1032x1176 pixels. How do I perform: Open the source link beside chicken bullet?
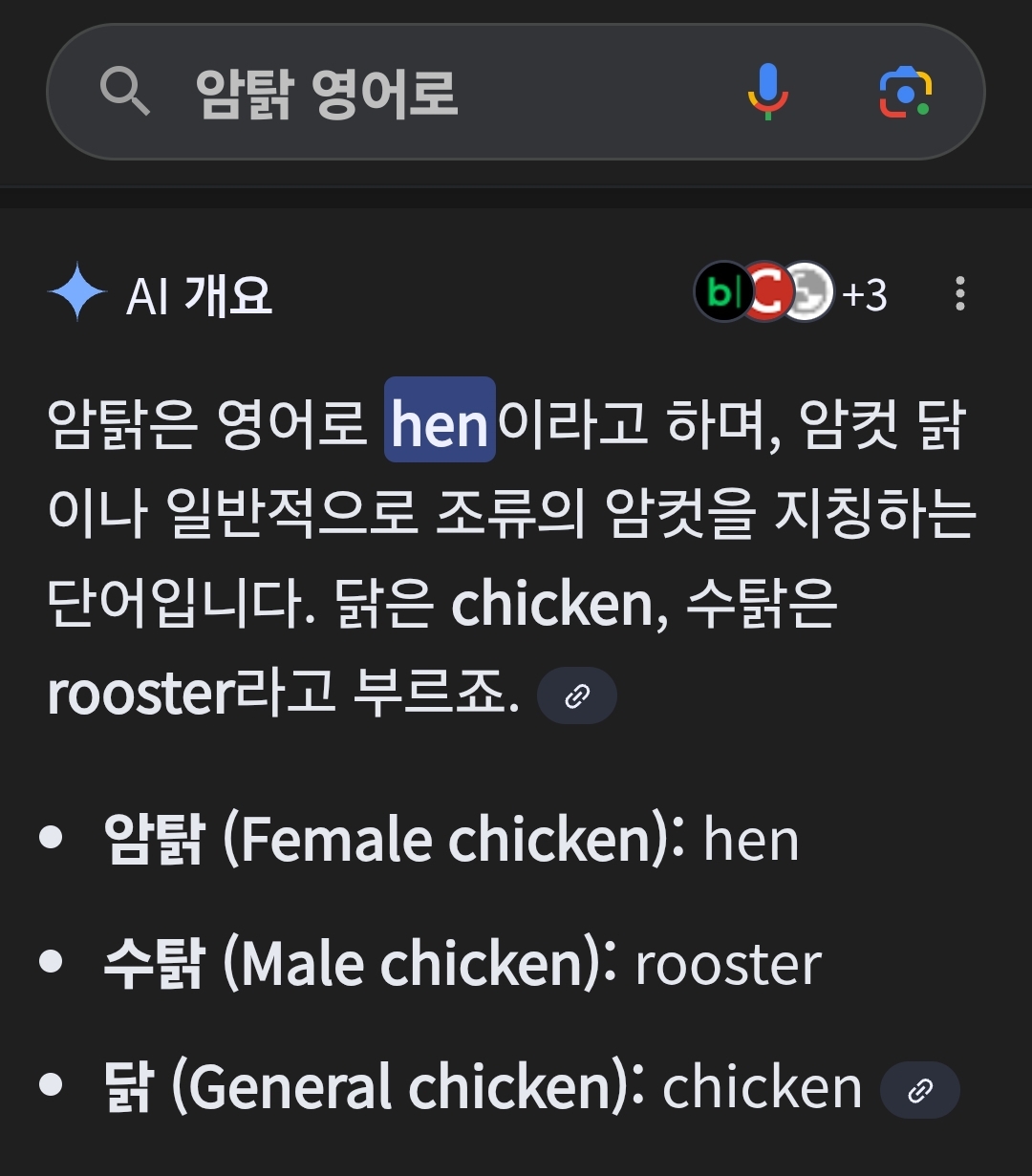[x=919, y=1089]
